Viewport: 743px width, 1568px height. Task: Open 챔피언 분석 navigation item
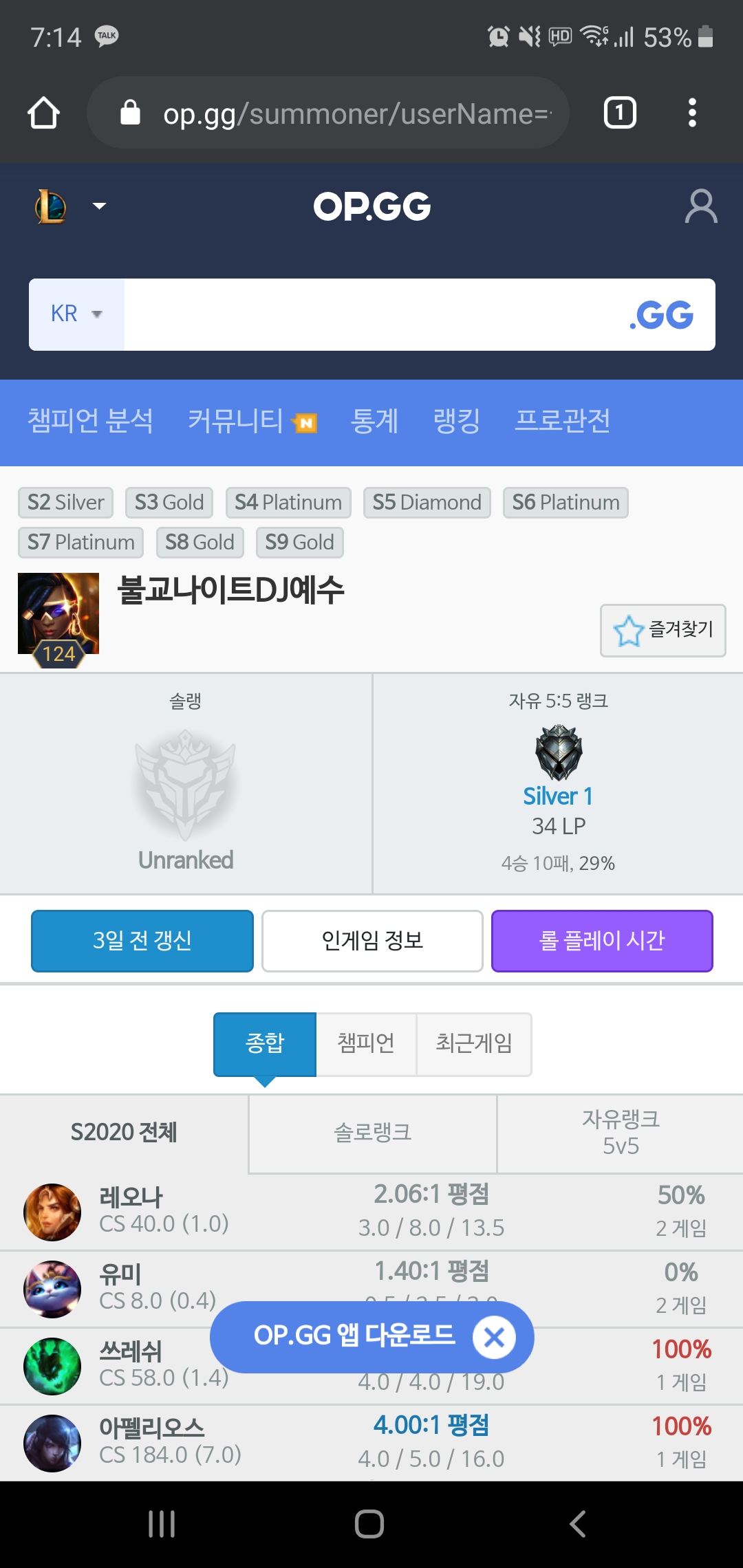[90, 421]
